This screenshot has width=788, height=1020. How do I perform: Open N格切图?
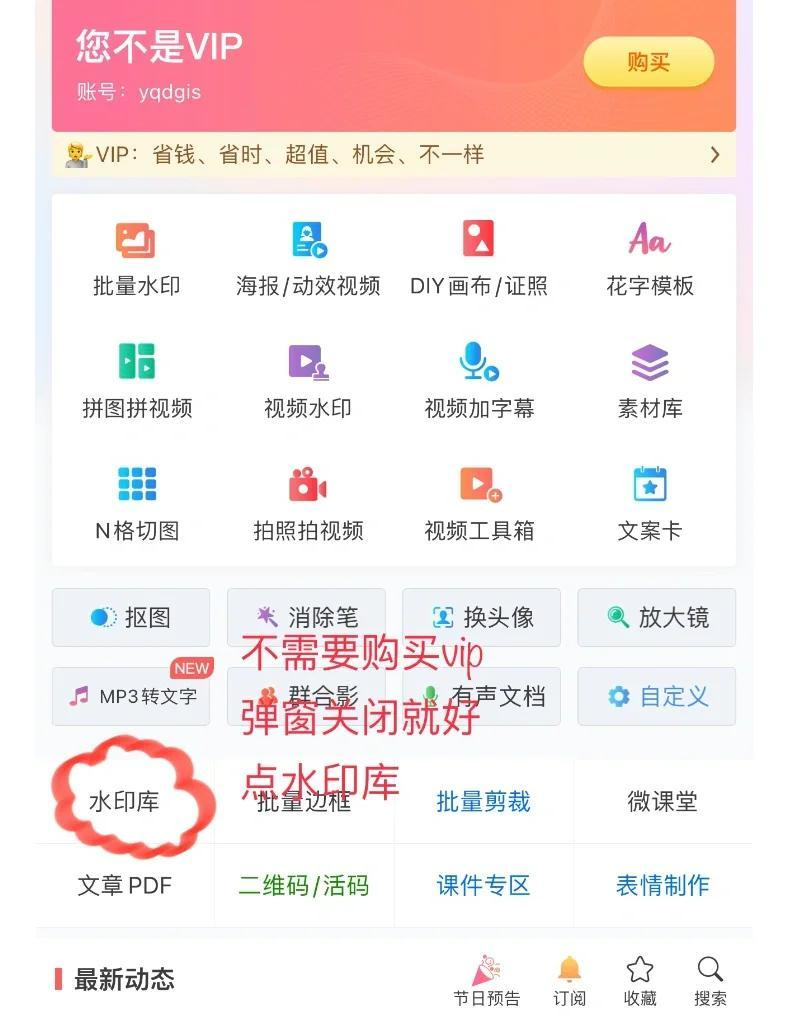pyautogui.click(x=136, y=504)
